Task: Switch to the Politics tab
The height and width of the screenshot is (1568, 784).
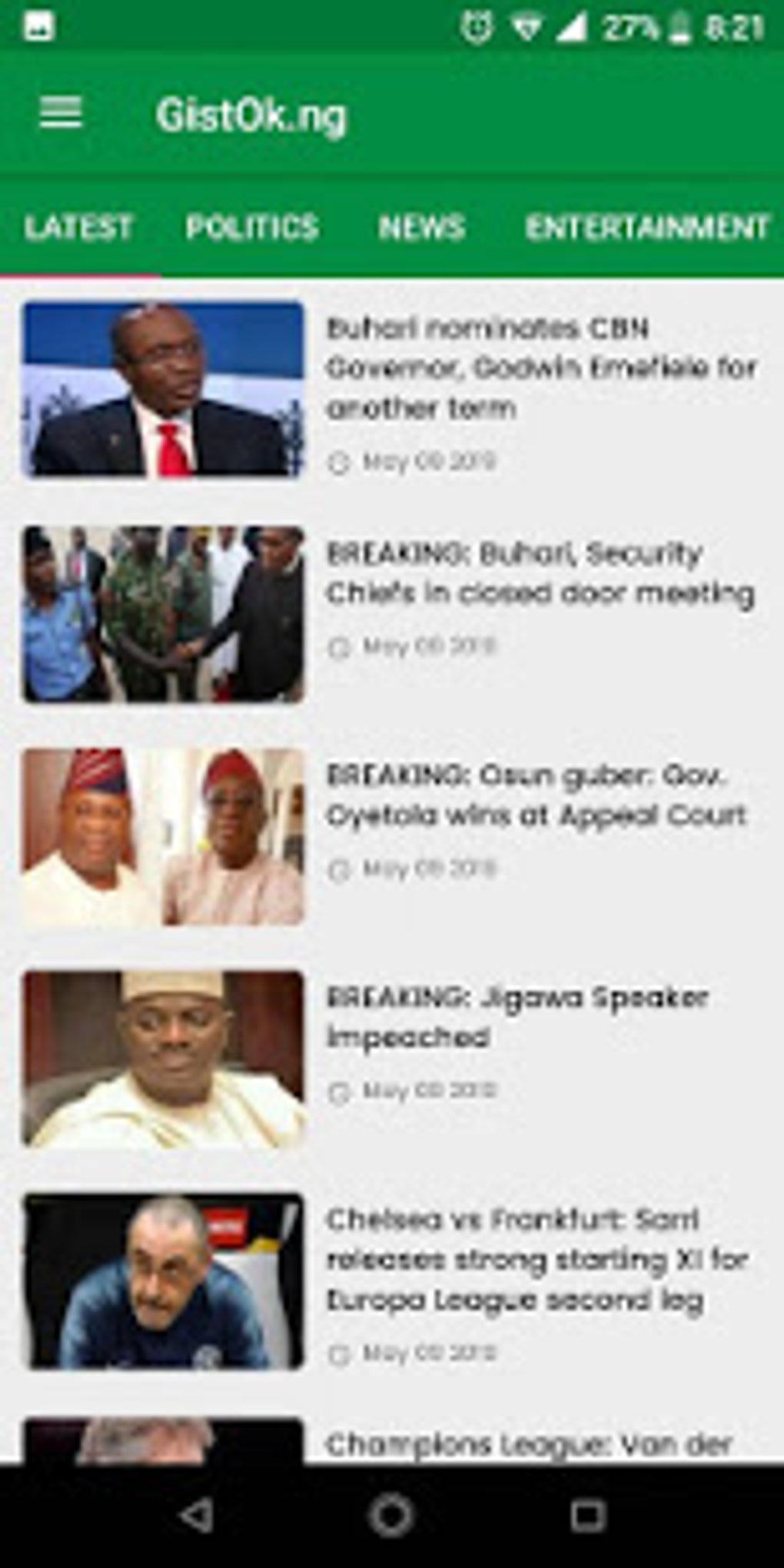Action: click(252, 228)
